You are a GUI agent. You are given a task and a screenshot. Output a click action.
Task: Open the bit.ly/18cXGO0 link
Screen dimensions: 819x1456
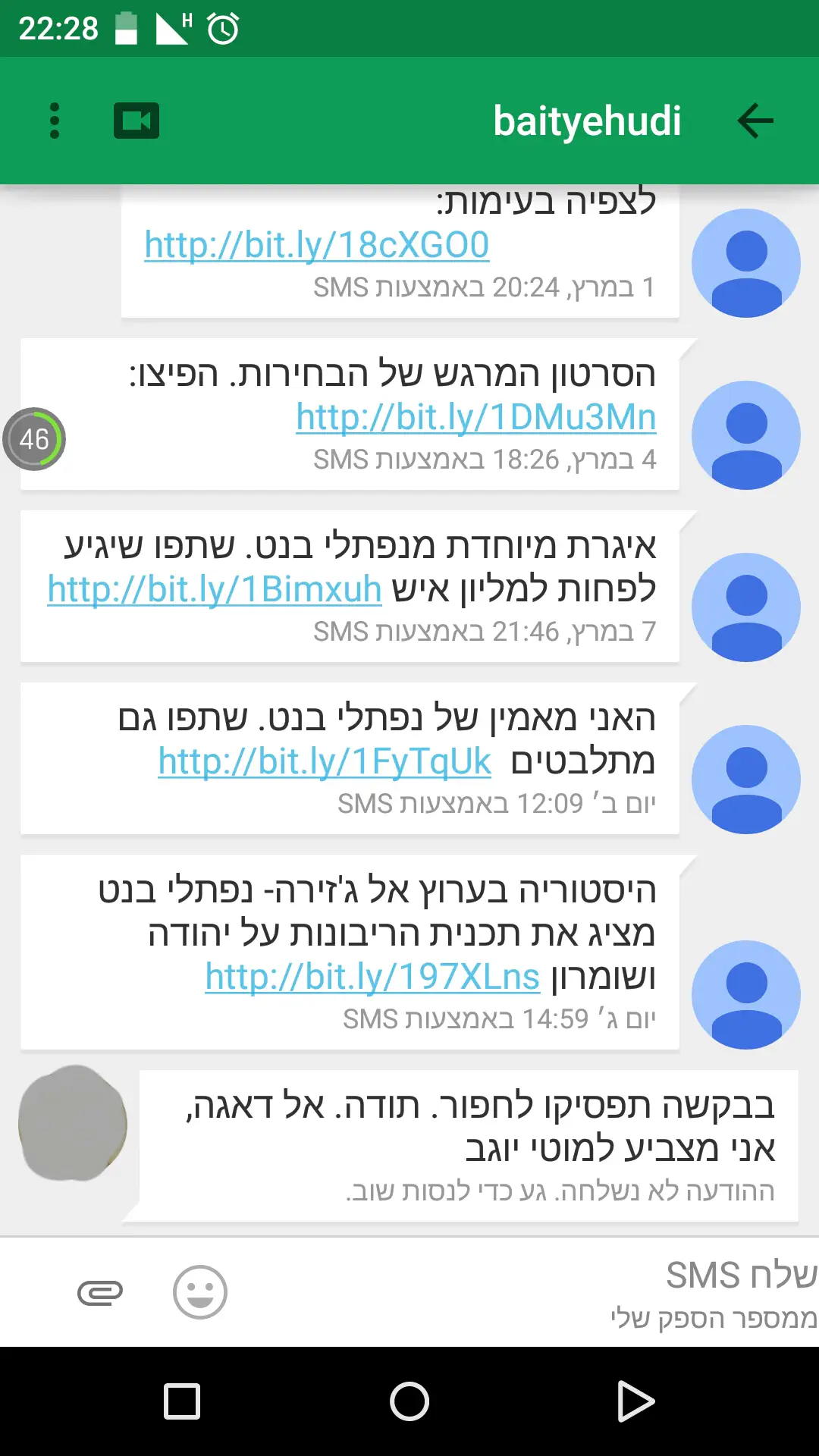point(316,245)
